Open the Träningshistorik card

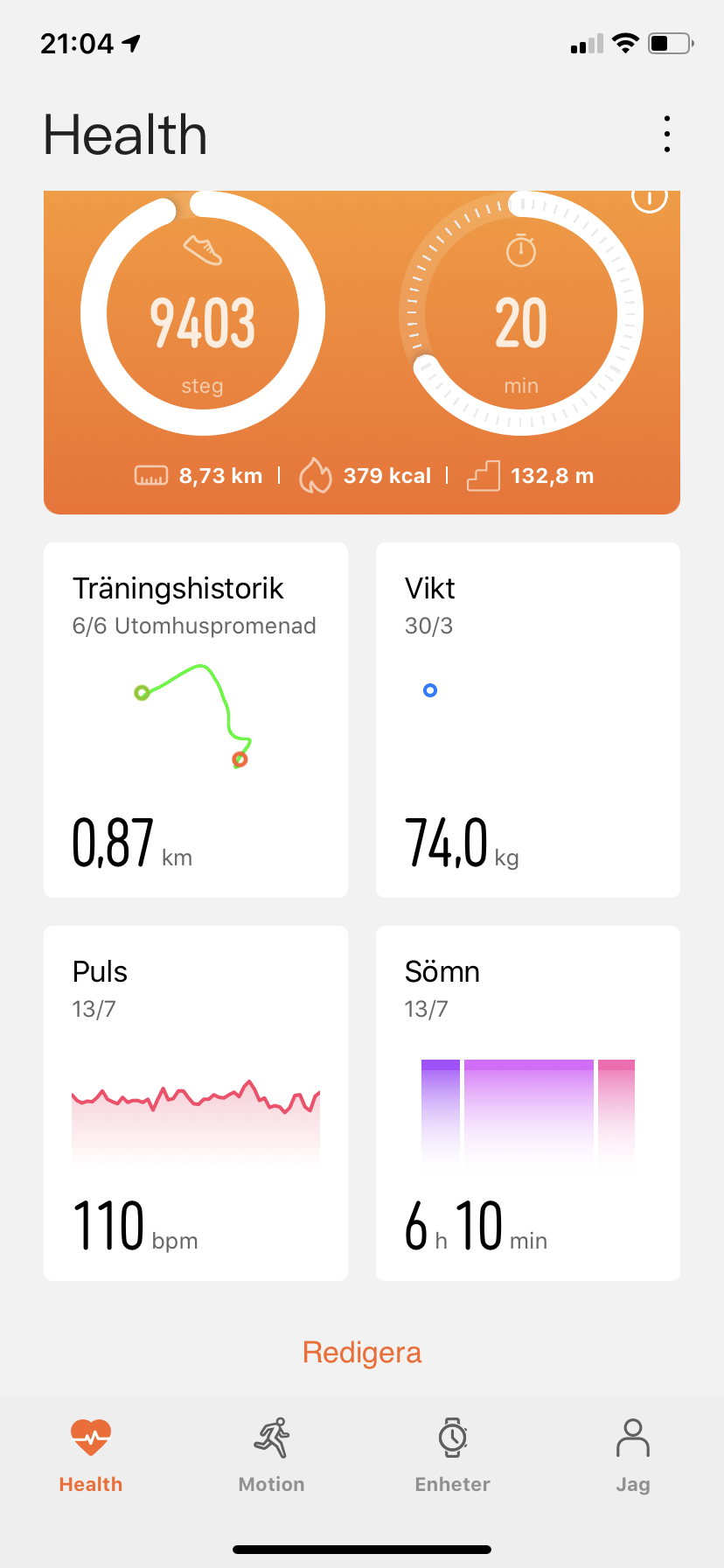(196, 719)
